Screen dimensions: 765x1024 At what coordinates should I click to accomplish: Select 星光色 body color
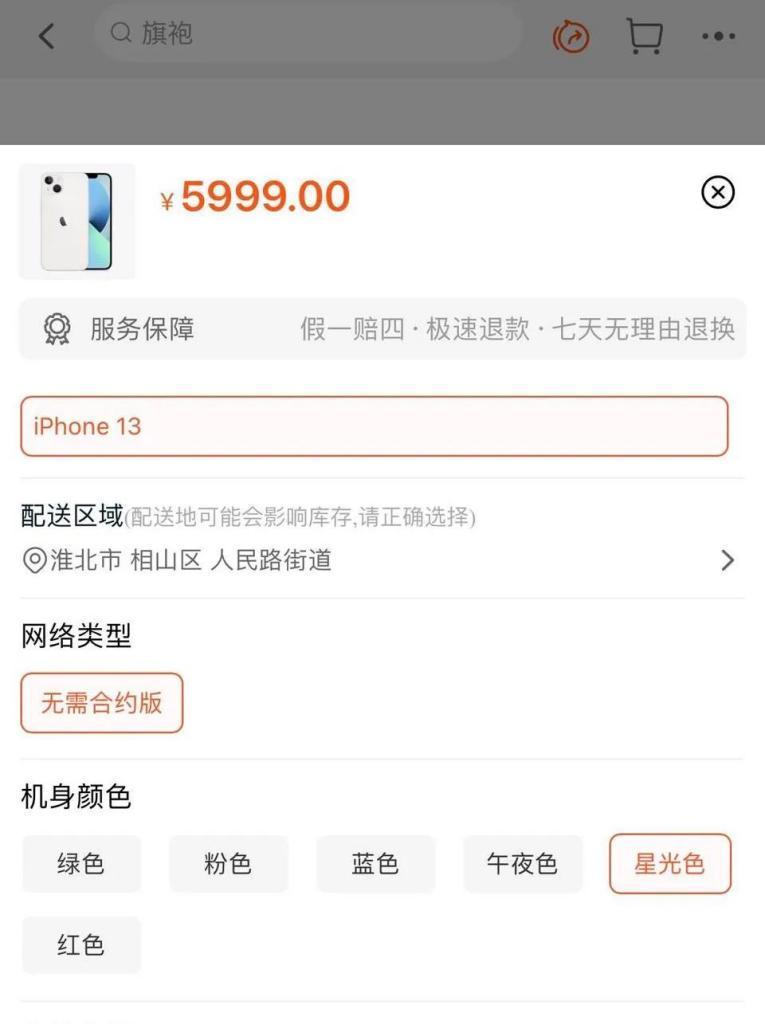click(x=669, y=864)
